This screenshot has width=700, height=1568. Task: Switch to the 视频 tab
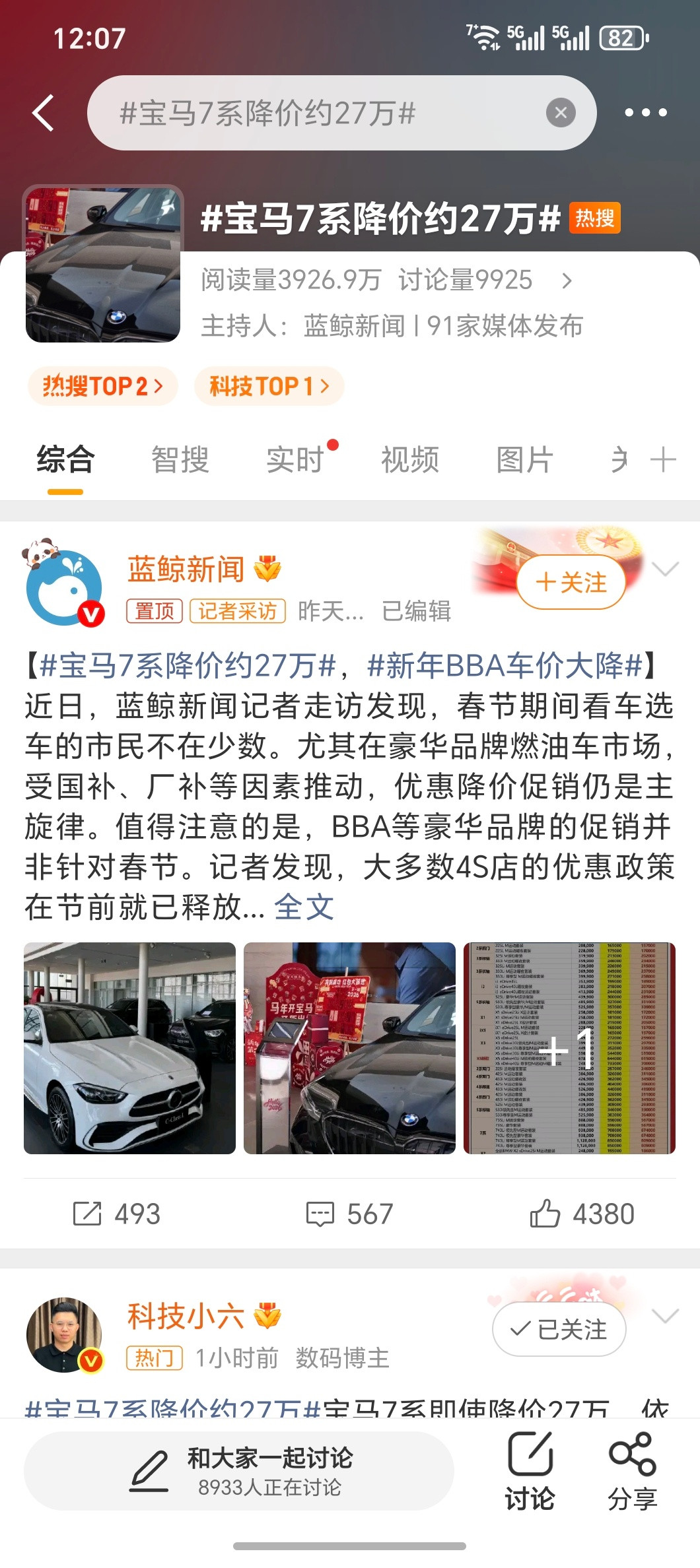pos(411,461)
